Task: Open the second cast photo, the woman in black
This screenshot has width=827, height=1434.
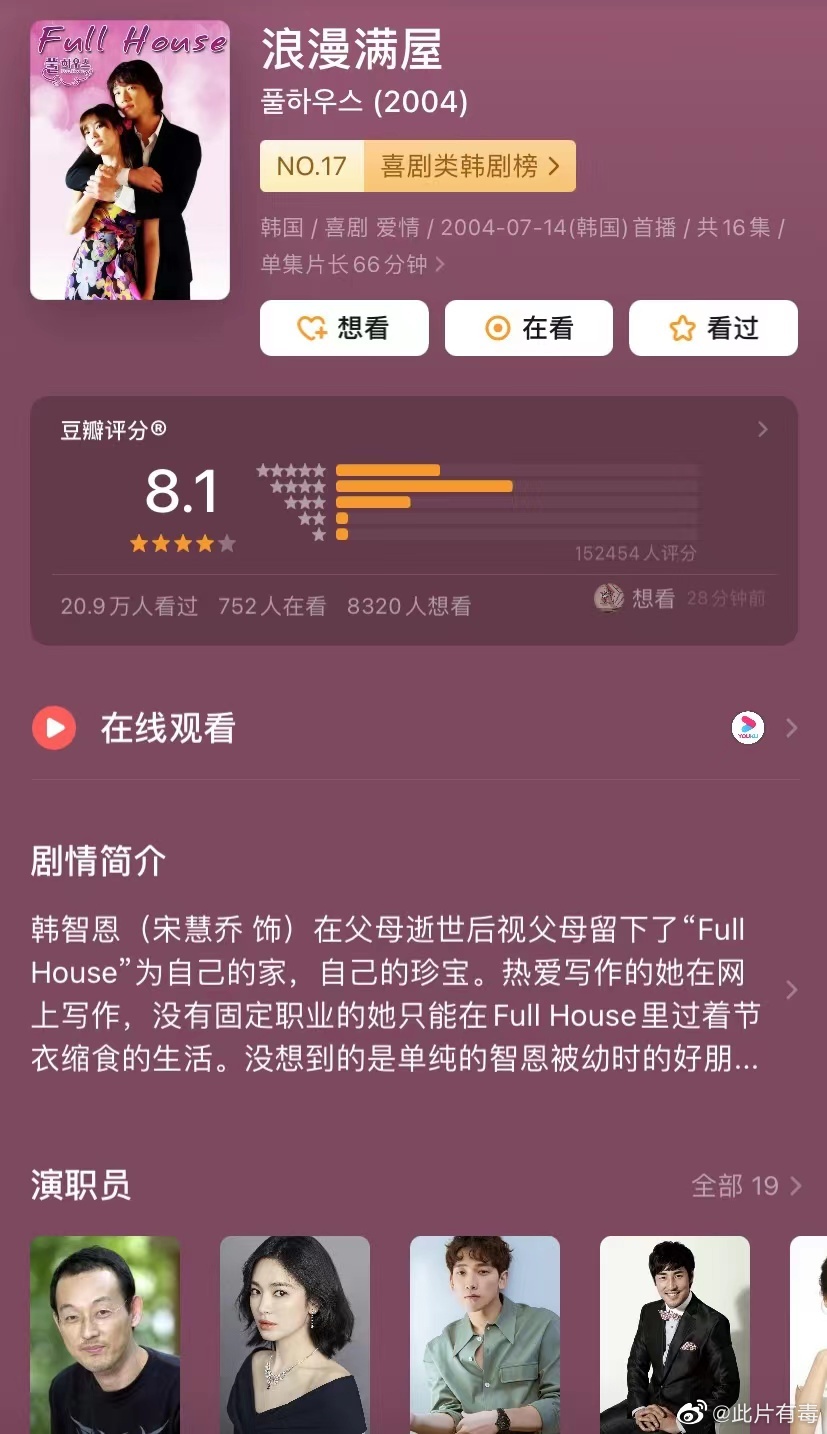Action: click(295, 1335)
